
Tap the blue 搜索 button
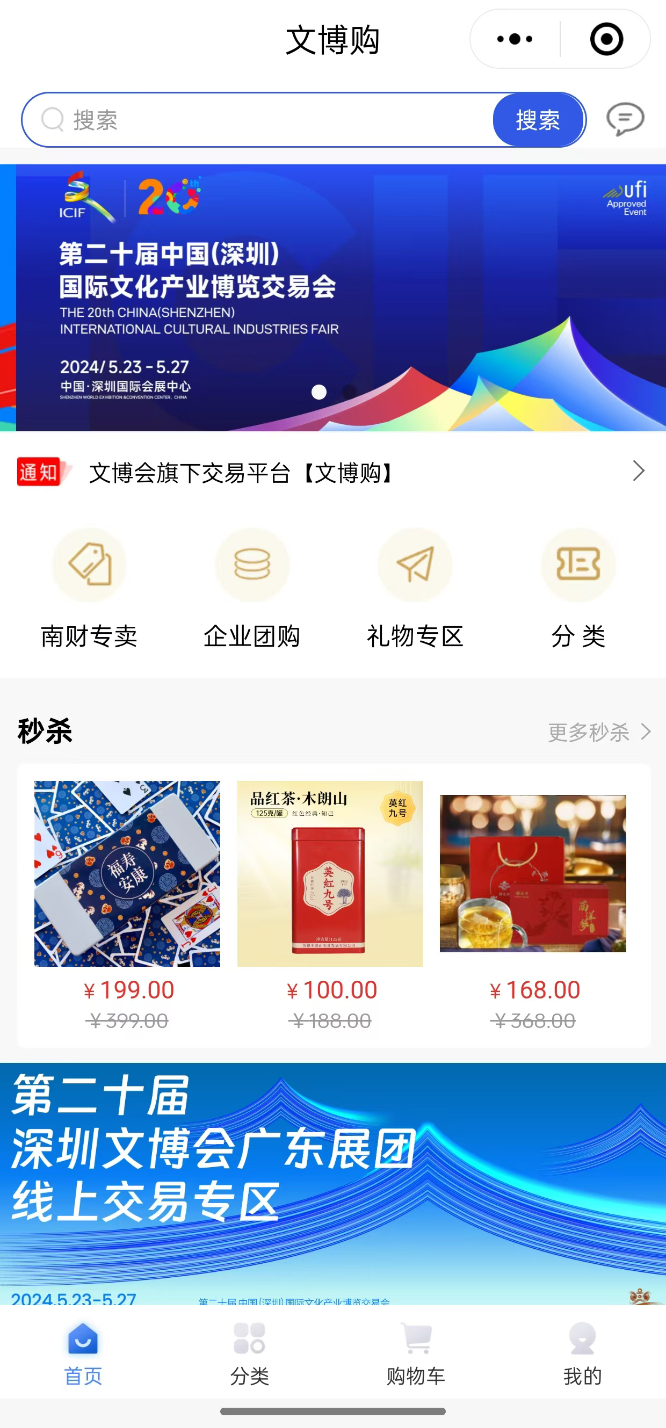pos(538,120)
